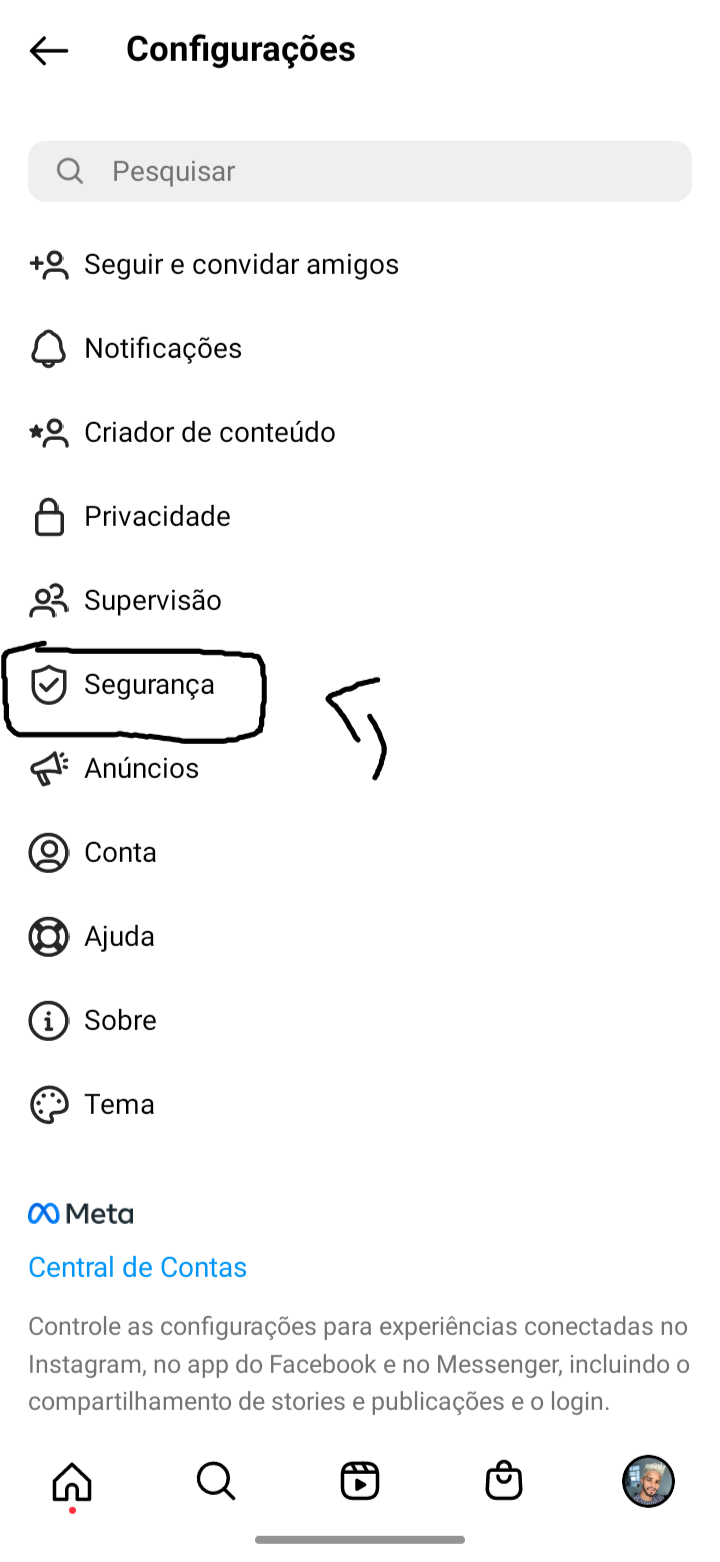
Task: Open Seguir e convidar amigos
Action: 360,264
